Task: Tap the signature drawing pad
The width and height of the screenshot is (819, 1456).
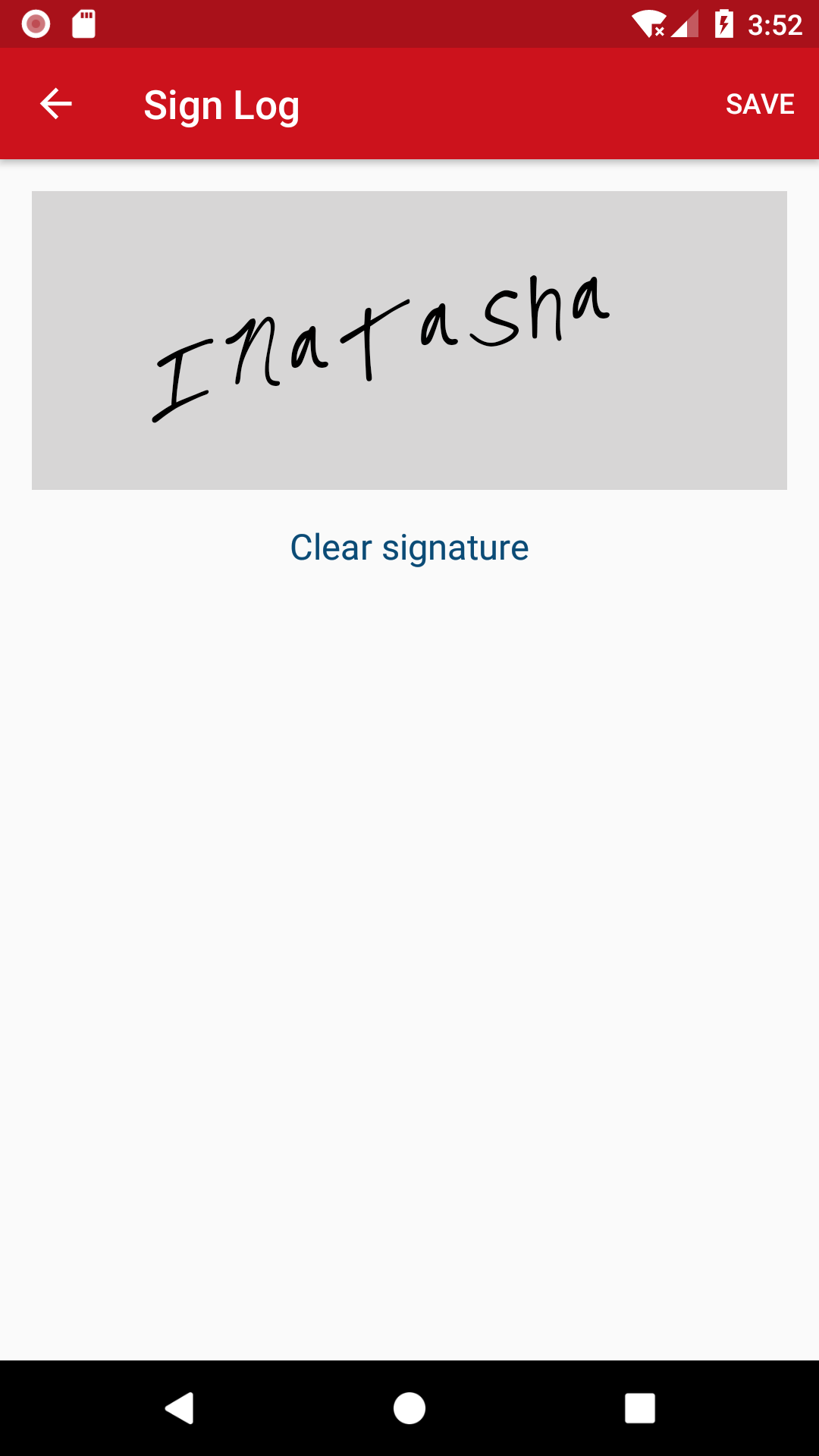Action: [x=409, y=340]
